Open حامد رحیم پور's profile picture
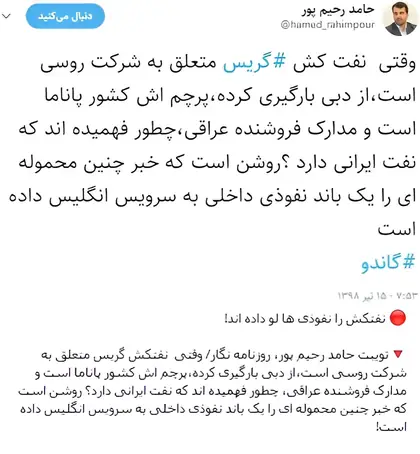The height and width of the screenshot is (454, 420). click(400, 19)
